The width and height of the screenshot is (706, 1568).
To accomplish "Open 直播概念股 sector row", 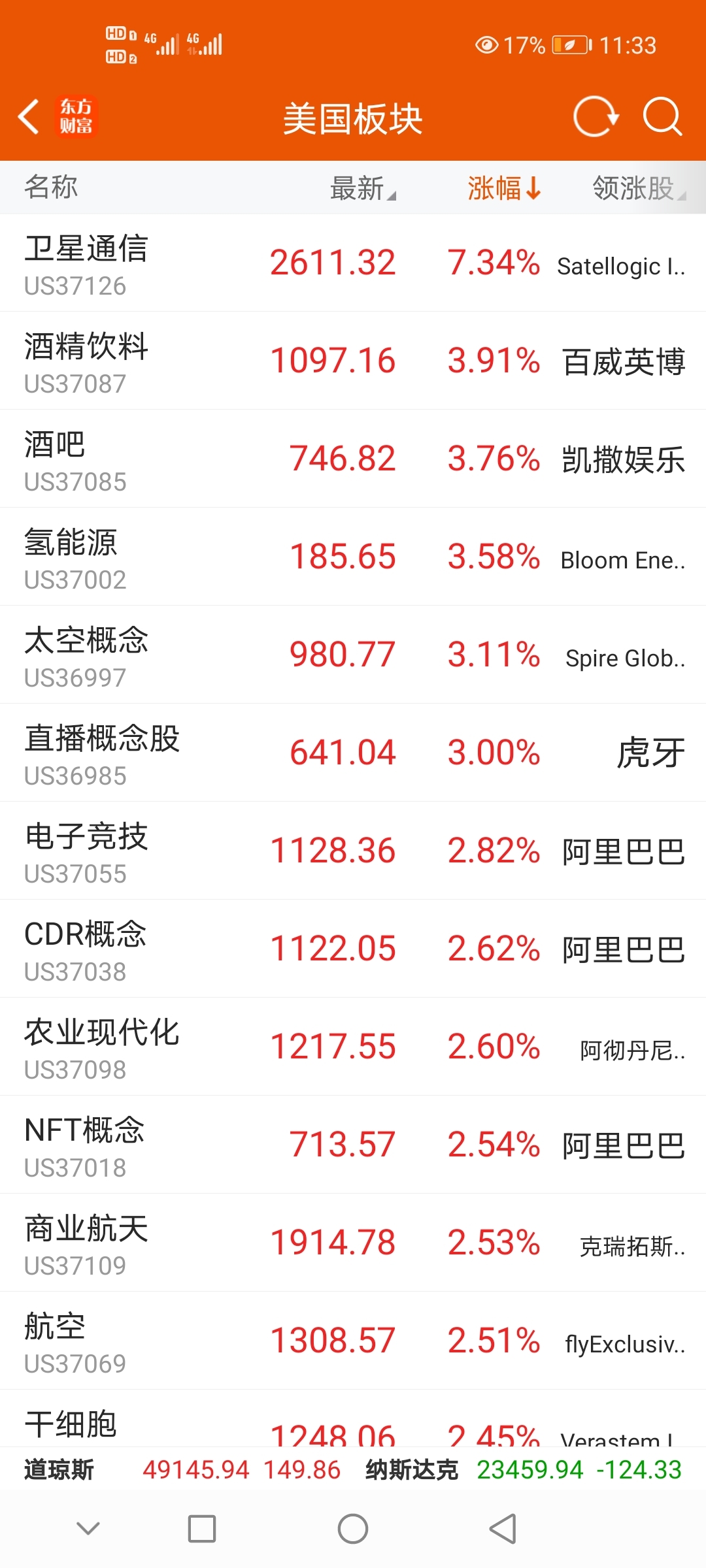I will pos(353,753).
